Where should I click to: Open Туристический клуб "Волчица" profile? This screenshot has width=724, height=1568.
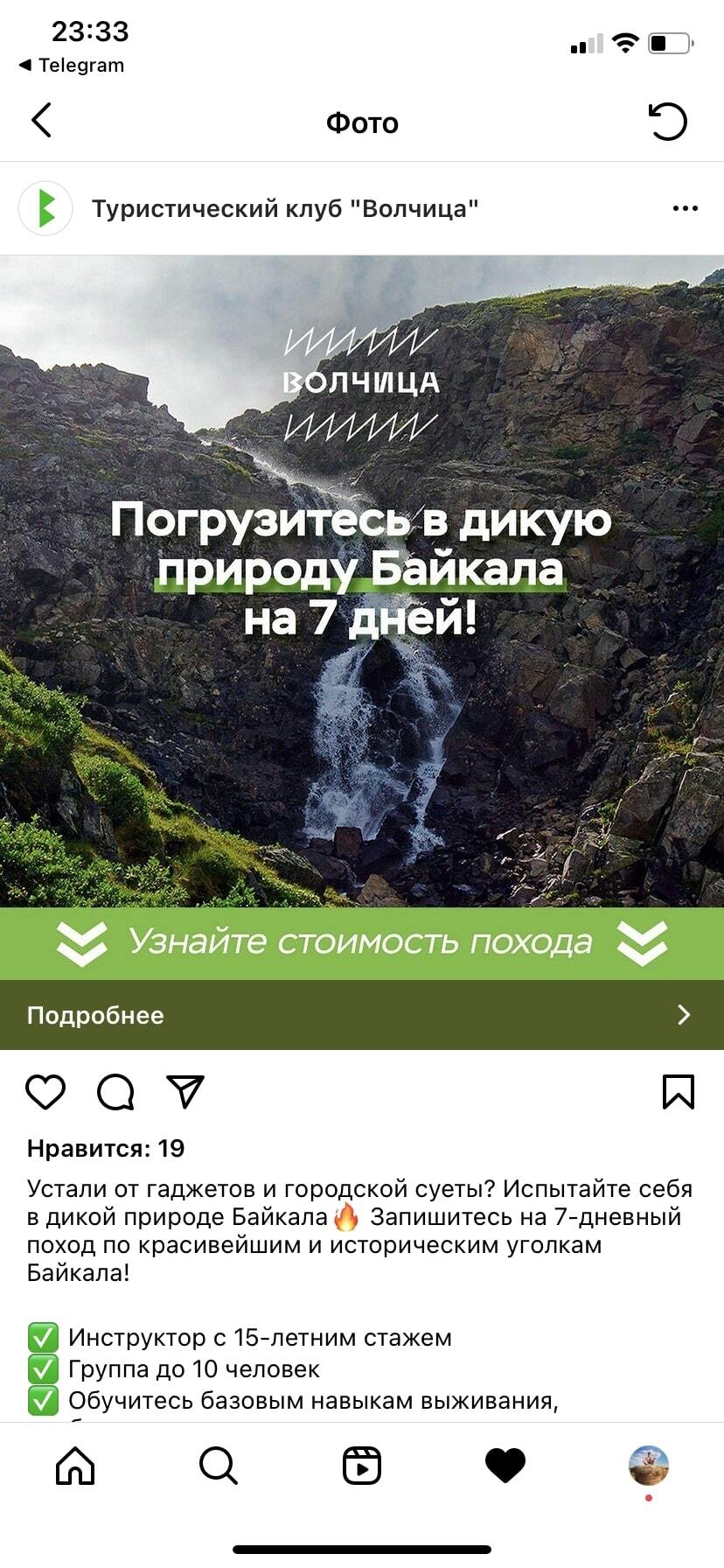(285, 209)
